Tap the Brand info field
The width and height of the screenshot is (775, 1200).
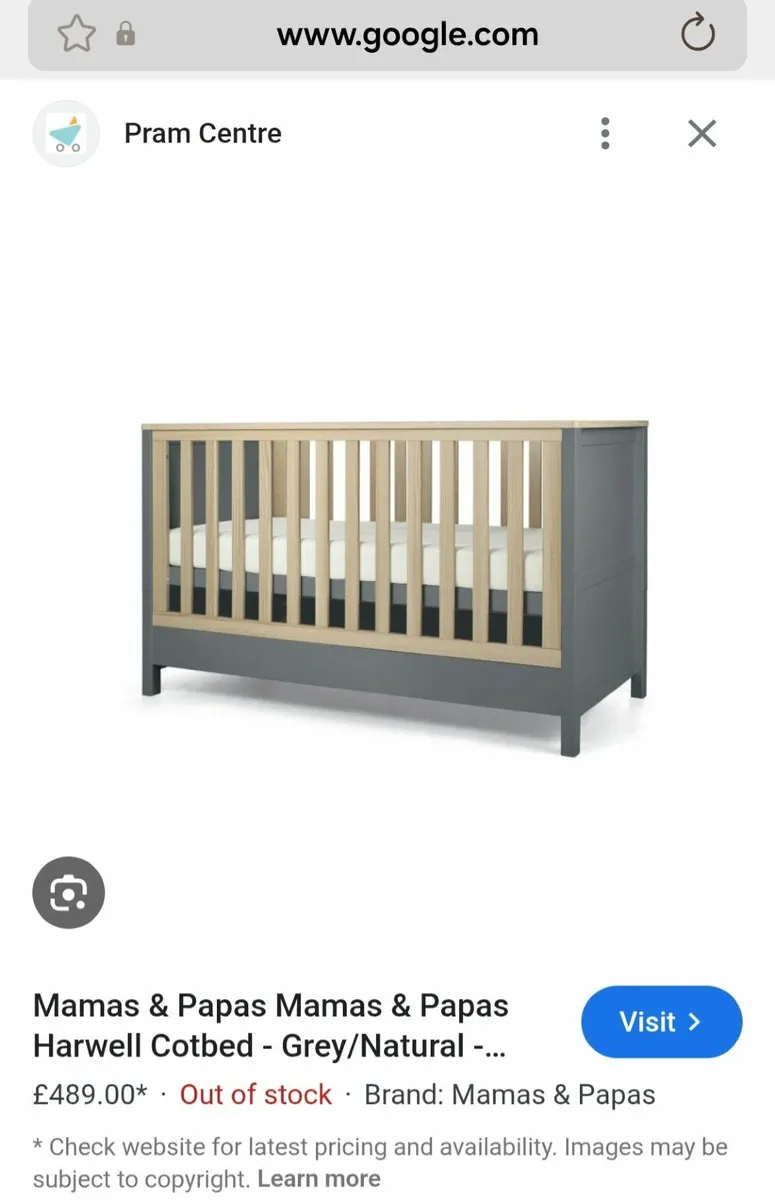click(x=510, y=1095)
